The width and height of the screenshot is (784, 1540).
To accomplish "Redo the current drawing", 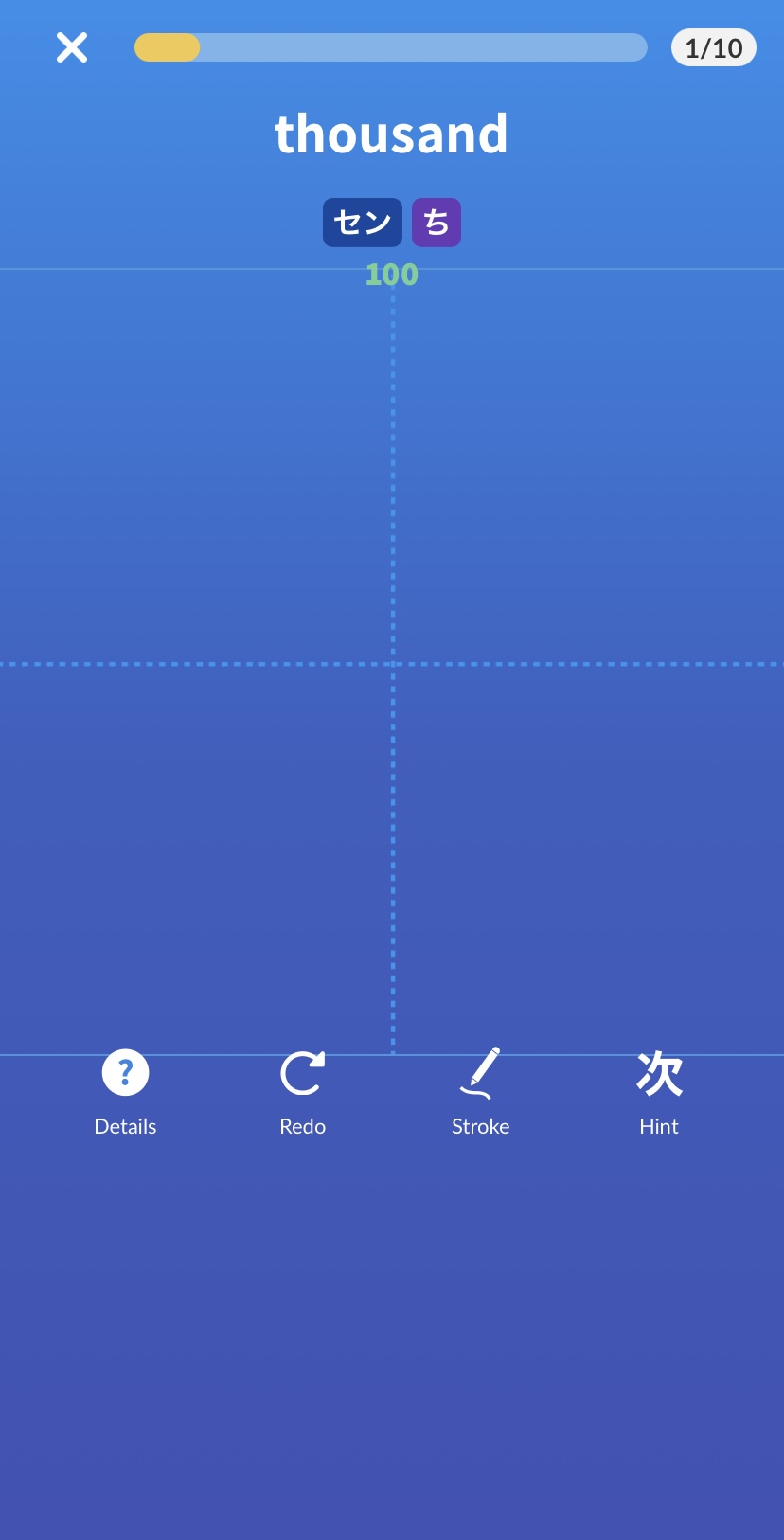I will tap(303, 1091).
